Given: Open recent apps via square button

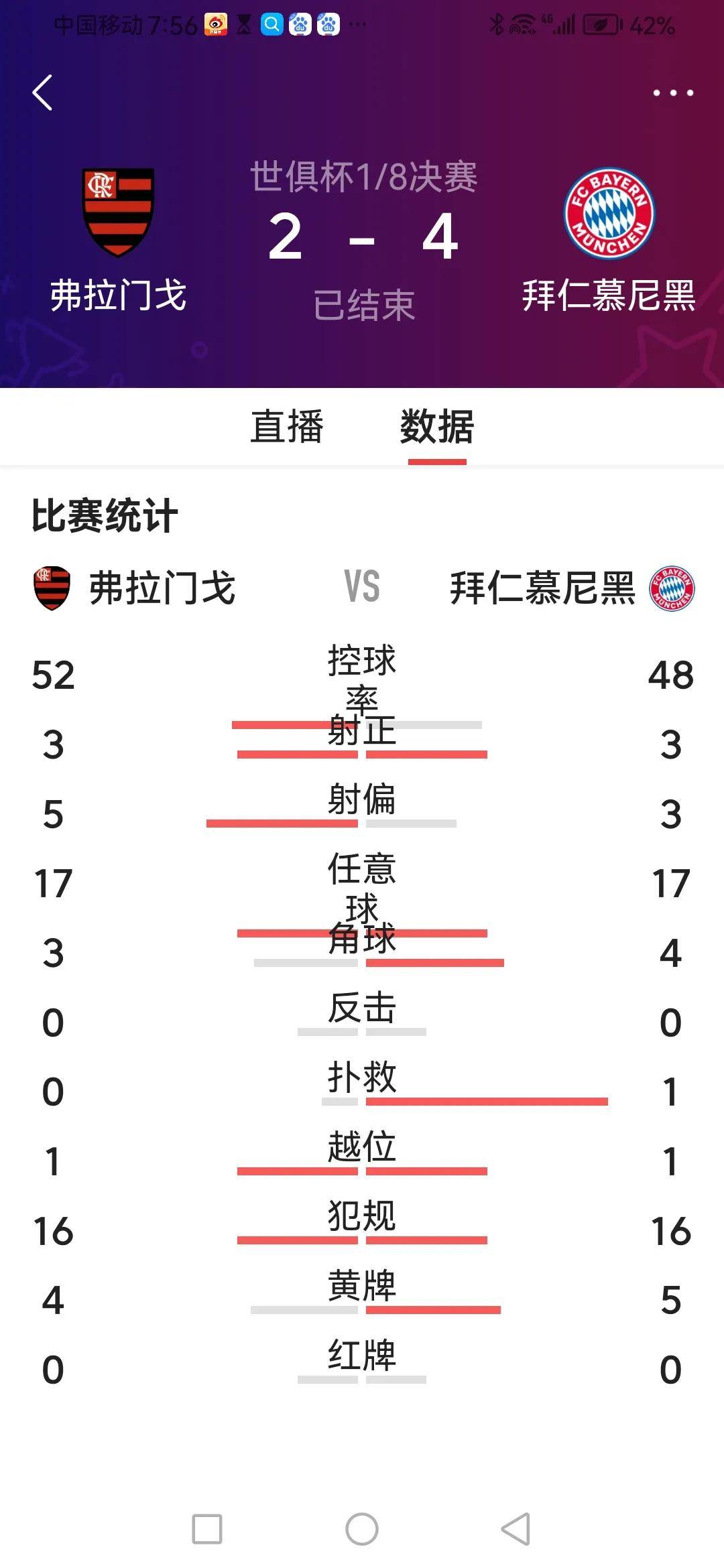Looking at the screenshot, I should click(207, 1529).
